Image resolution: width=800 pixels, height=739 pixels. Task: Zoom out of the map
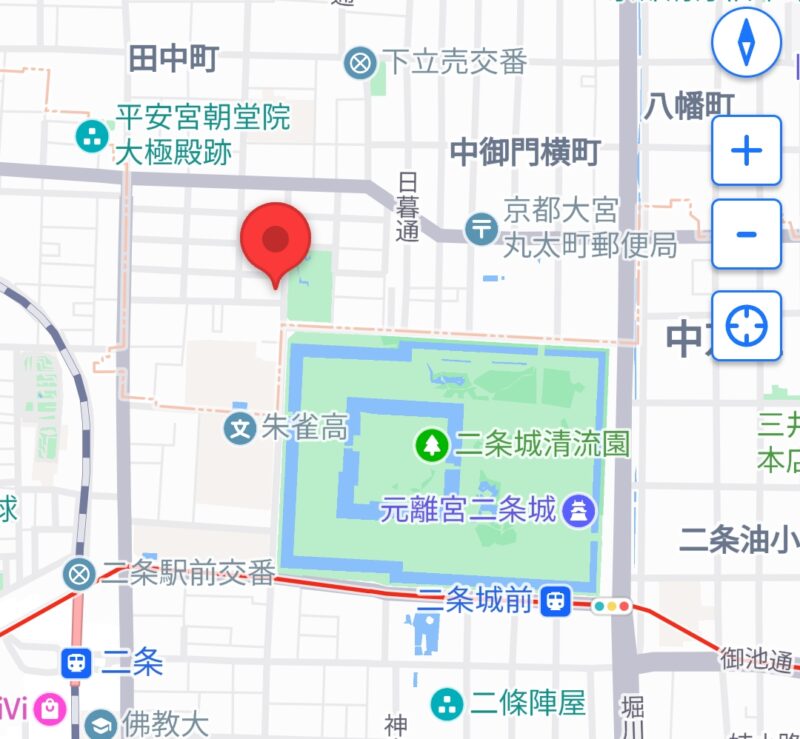746,234
